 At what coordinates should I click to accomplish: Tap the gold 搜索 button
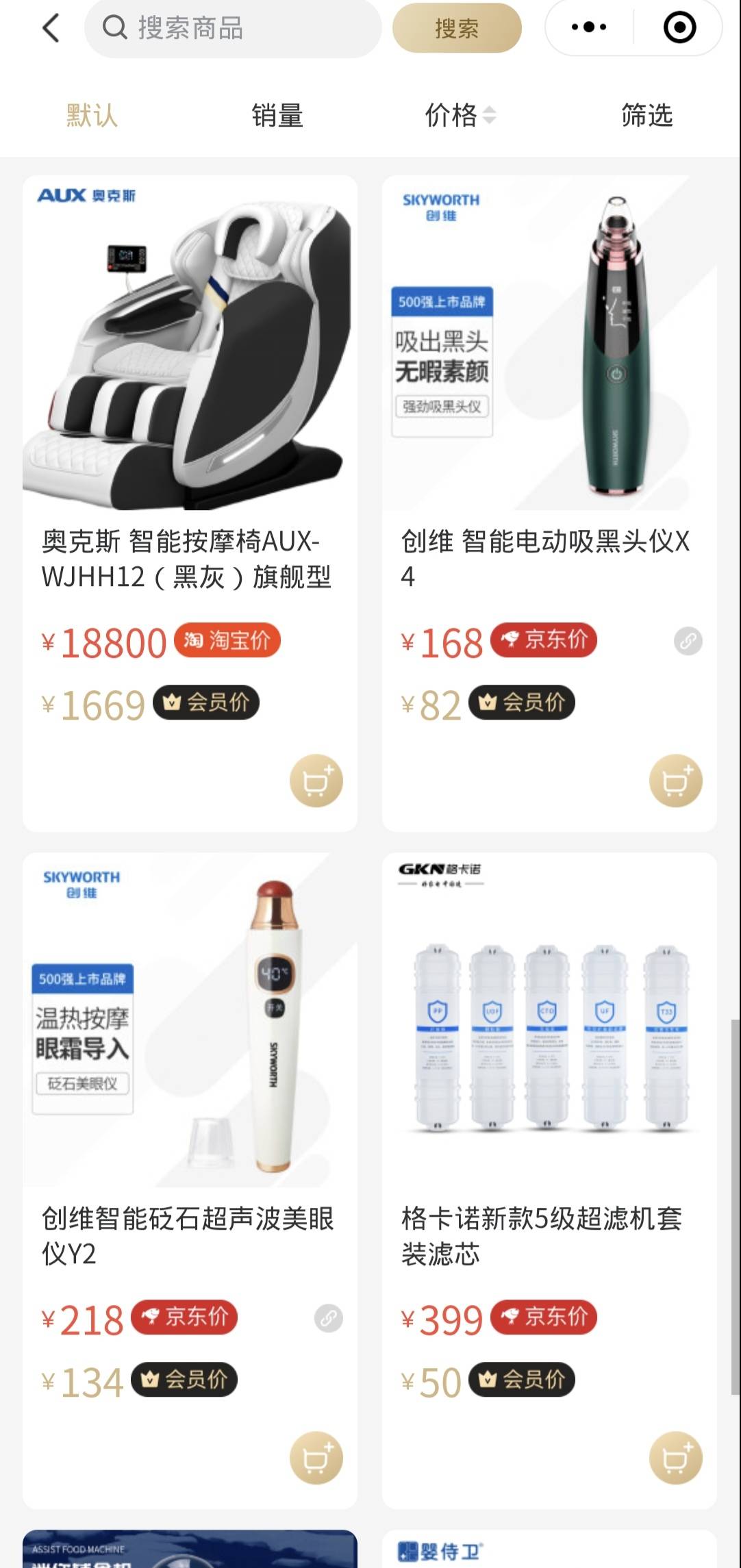(457, 29)
